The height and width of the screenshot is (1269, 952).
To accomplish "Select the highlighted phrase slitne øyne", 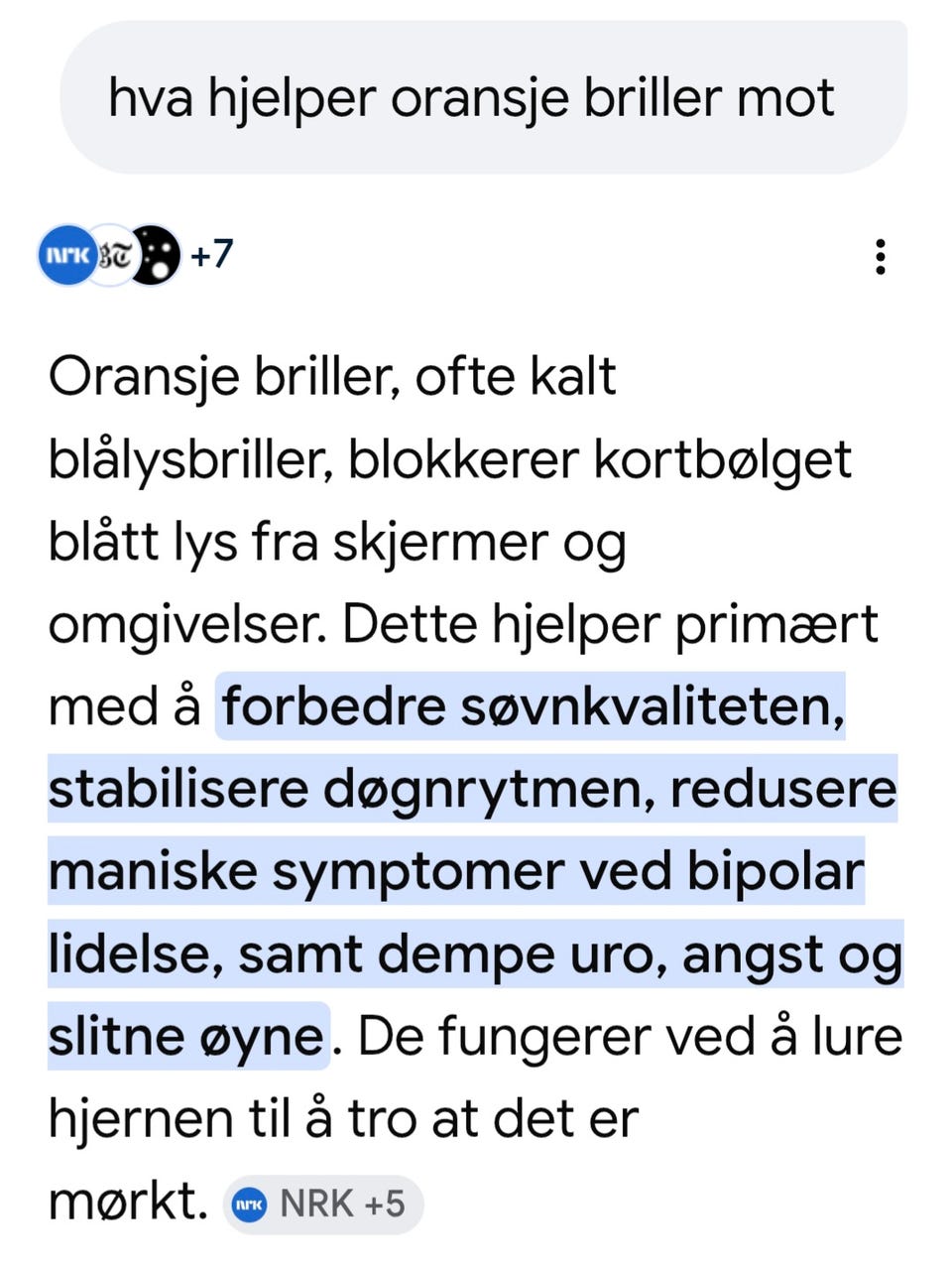I will (x=187, y=1036).
